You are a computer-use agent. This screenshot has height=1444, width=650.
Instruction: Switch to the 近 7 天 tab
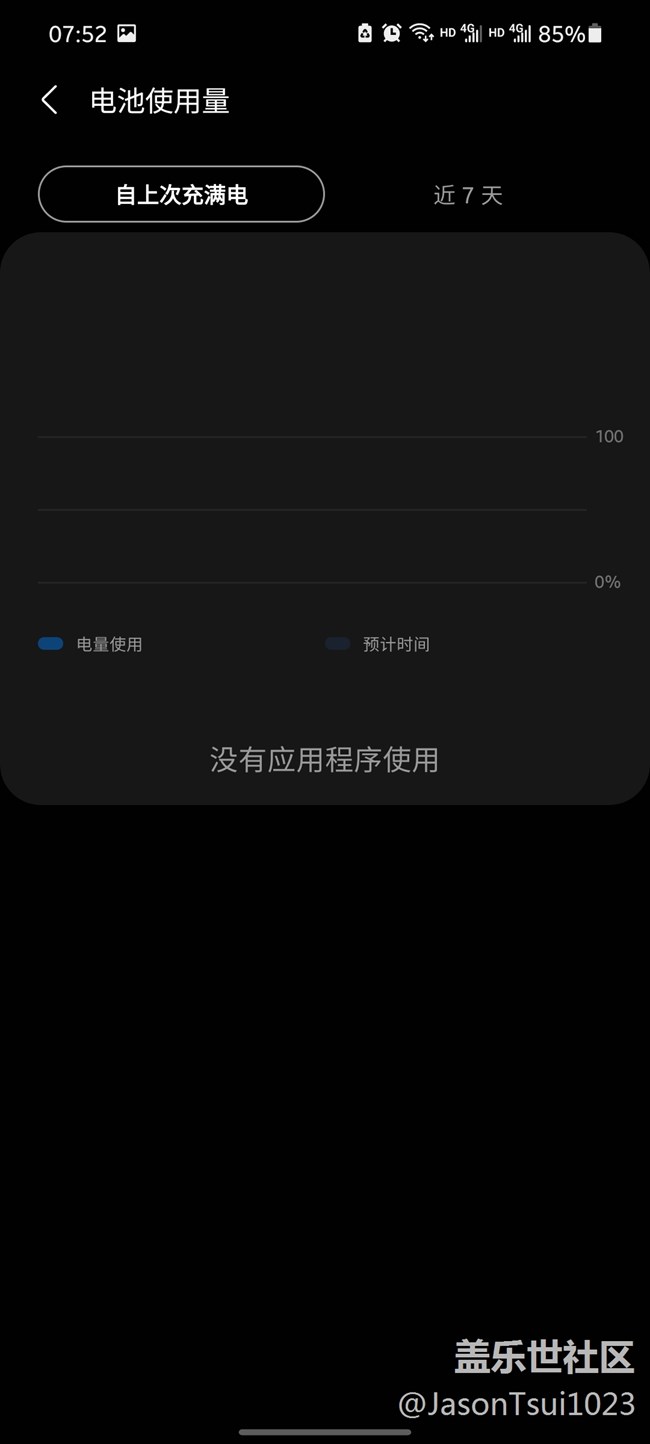tap(468, 195)
